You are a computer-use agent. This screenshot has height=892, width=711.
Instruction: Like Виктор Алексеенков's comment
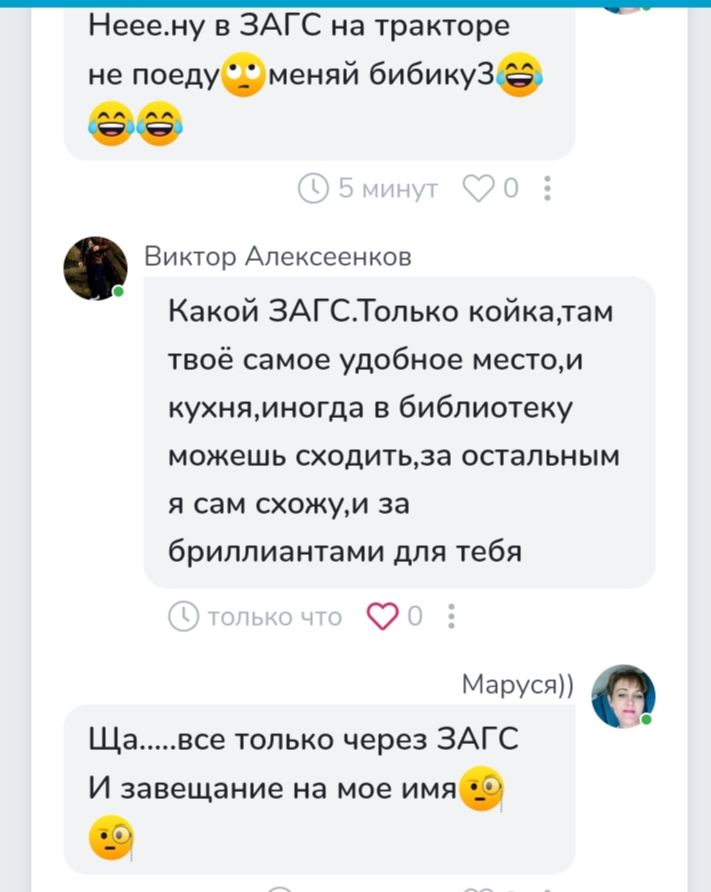pyautogui.click(x=383, y=616)
